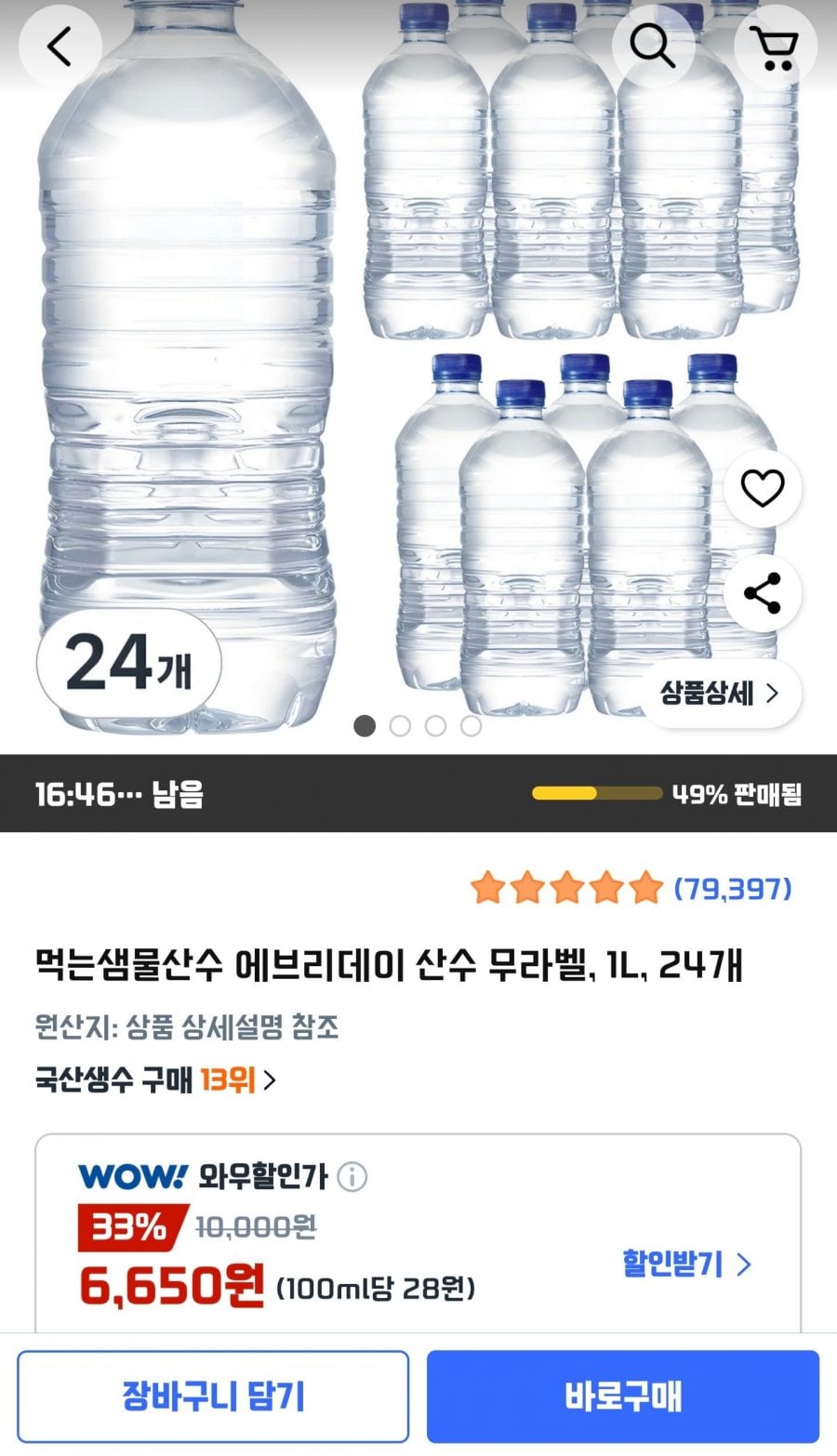The height and width of the screenshot is (1456, 837).
Task: Open the 79,397 reviews link
Action: [733, 889]
